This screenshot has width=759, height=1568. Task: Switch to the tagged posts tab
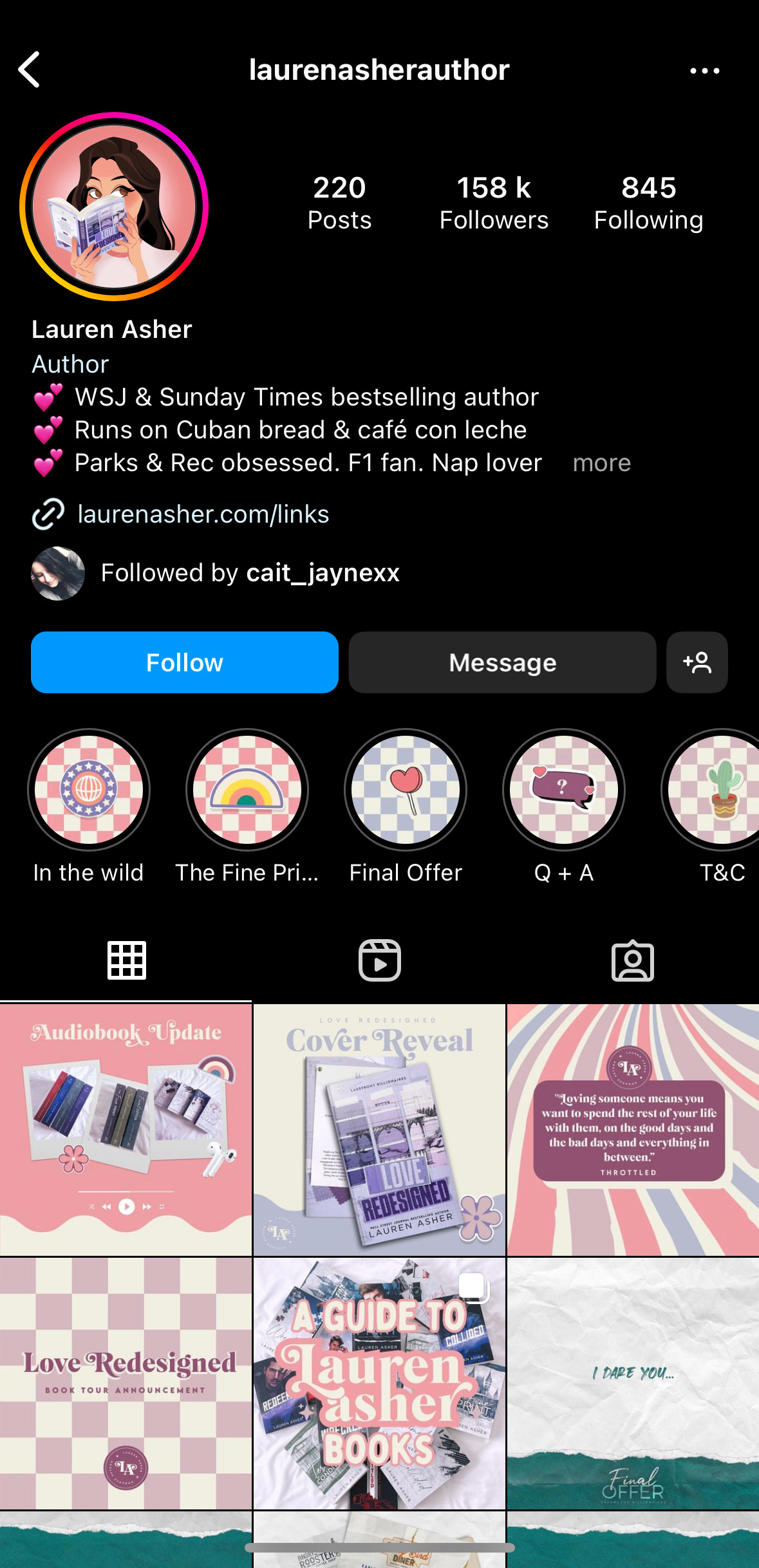click(633, 960)
